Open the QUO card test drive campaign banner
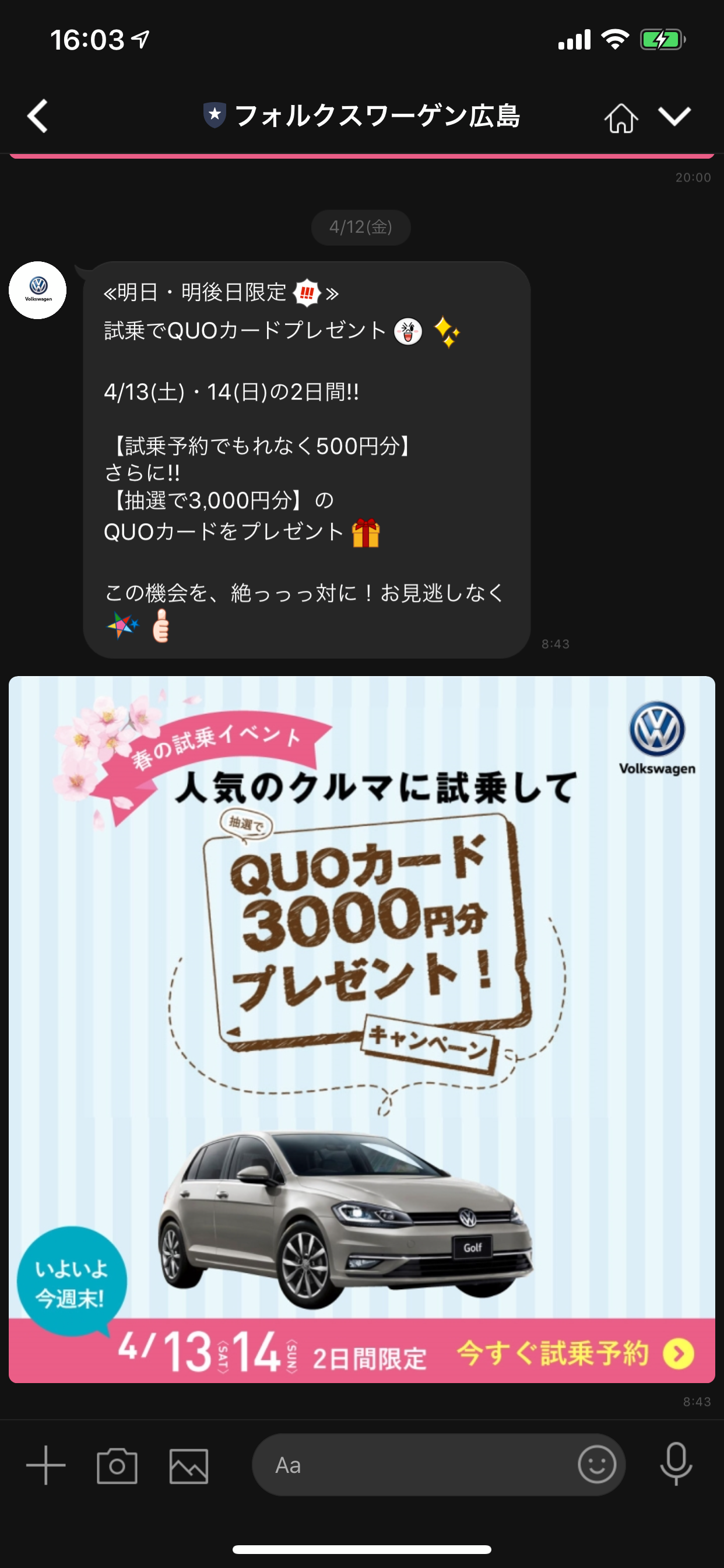 click(x=361, y=1028)
